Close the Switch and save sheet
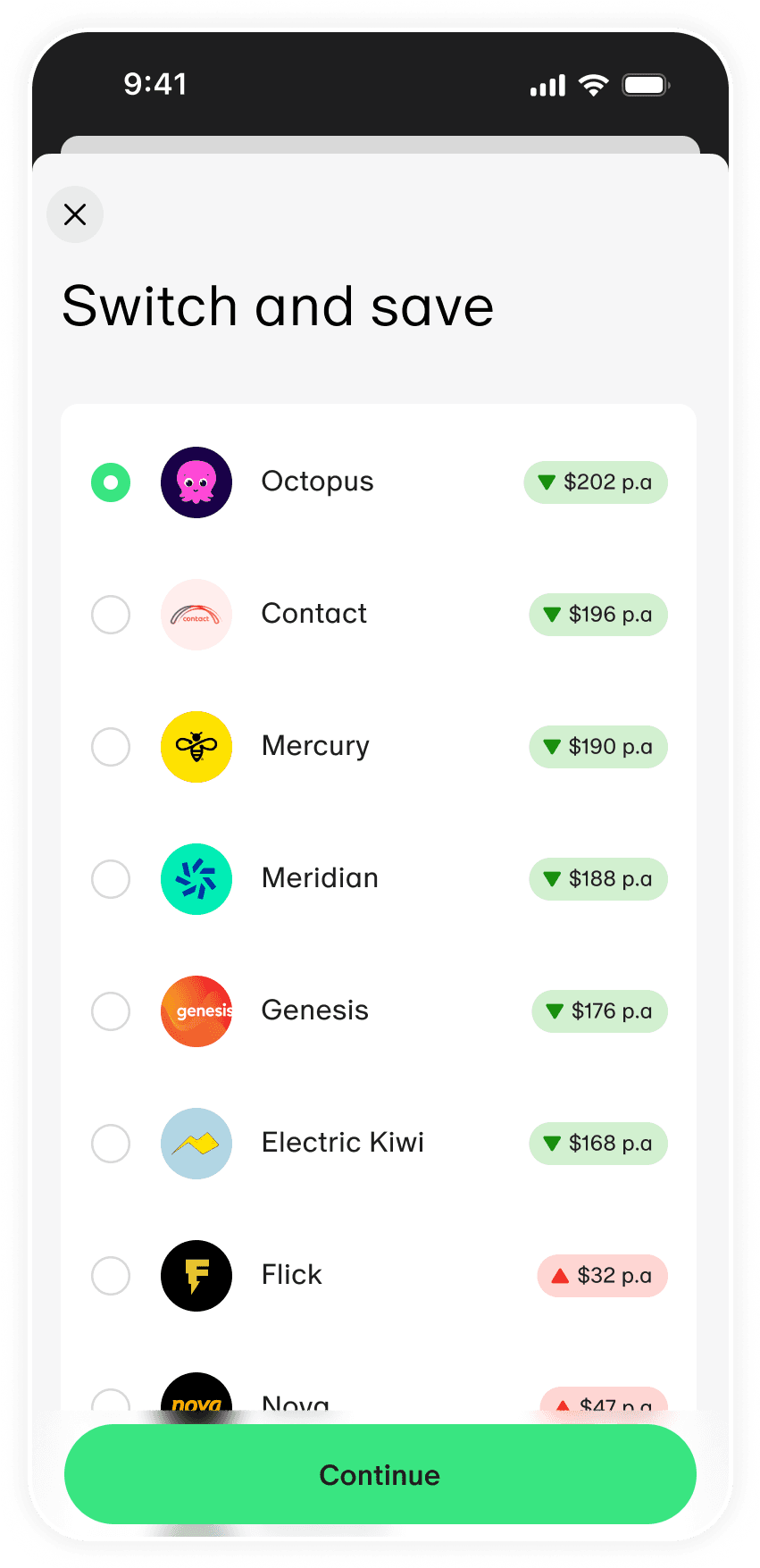The width and height of the screenshot is (760, 1568). pyautogui.click(x=75, y=214)
